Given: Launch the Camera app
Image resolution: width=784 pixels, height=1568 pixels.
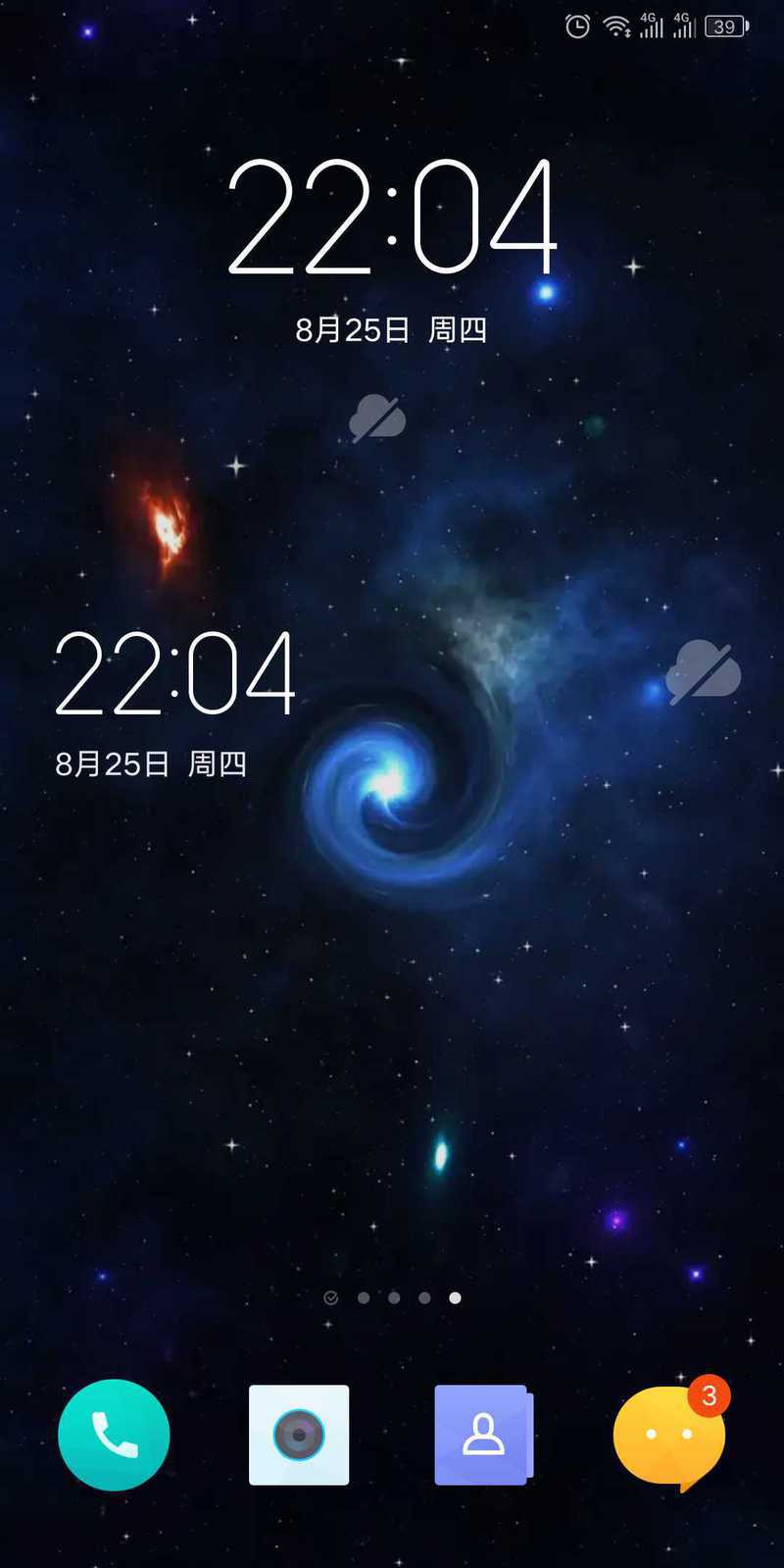Looking at the screenshot, I should pos(299,1435).
